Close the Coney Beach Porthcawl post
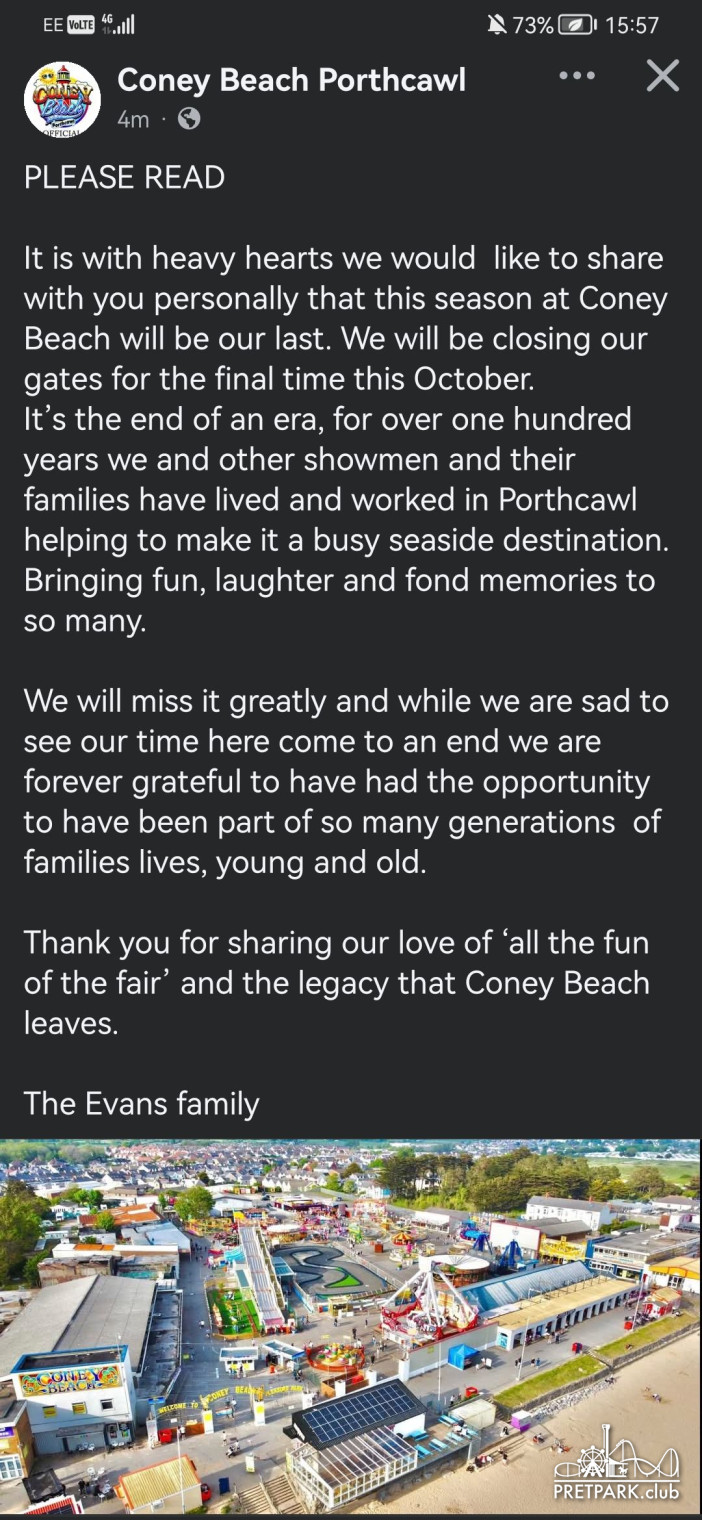 (662, 76)
